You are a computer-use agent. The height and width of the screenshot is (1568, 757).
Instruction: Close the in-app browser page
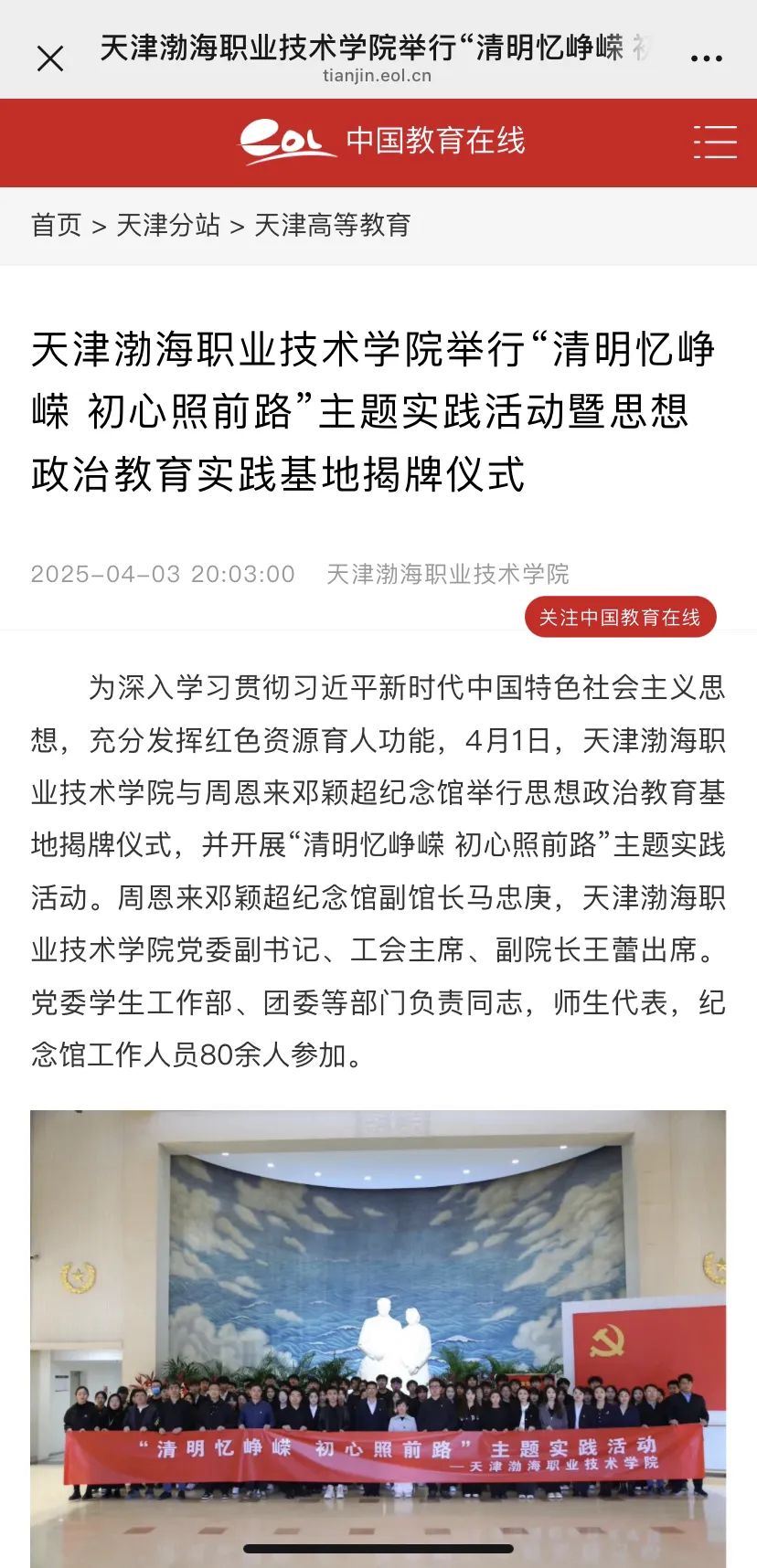[50, 59]
